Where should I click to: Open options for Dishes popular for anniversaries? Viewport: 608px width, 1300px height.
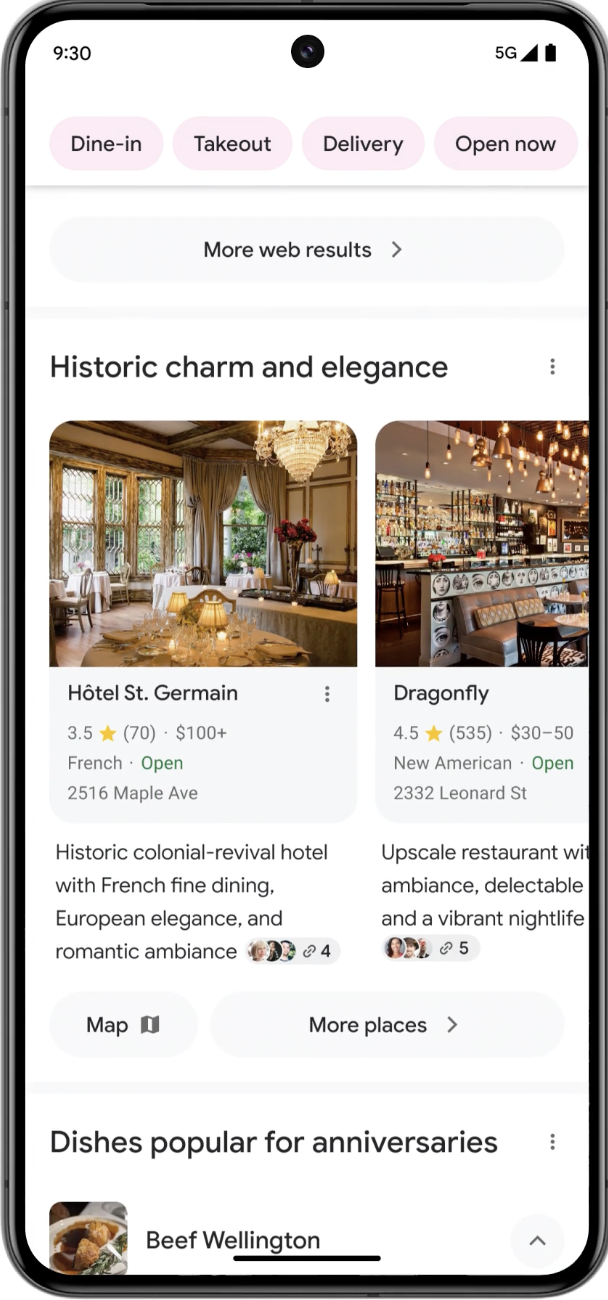[552, 1142]
